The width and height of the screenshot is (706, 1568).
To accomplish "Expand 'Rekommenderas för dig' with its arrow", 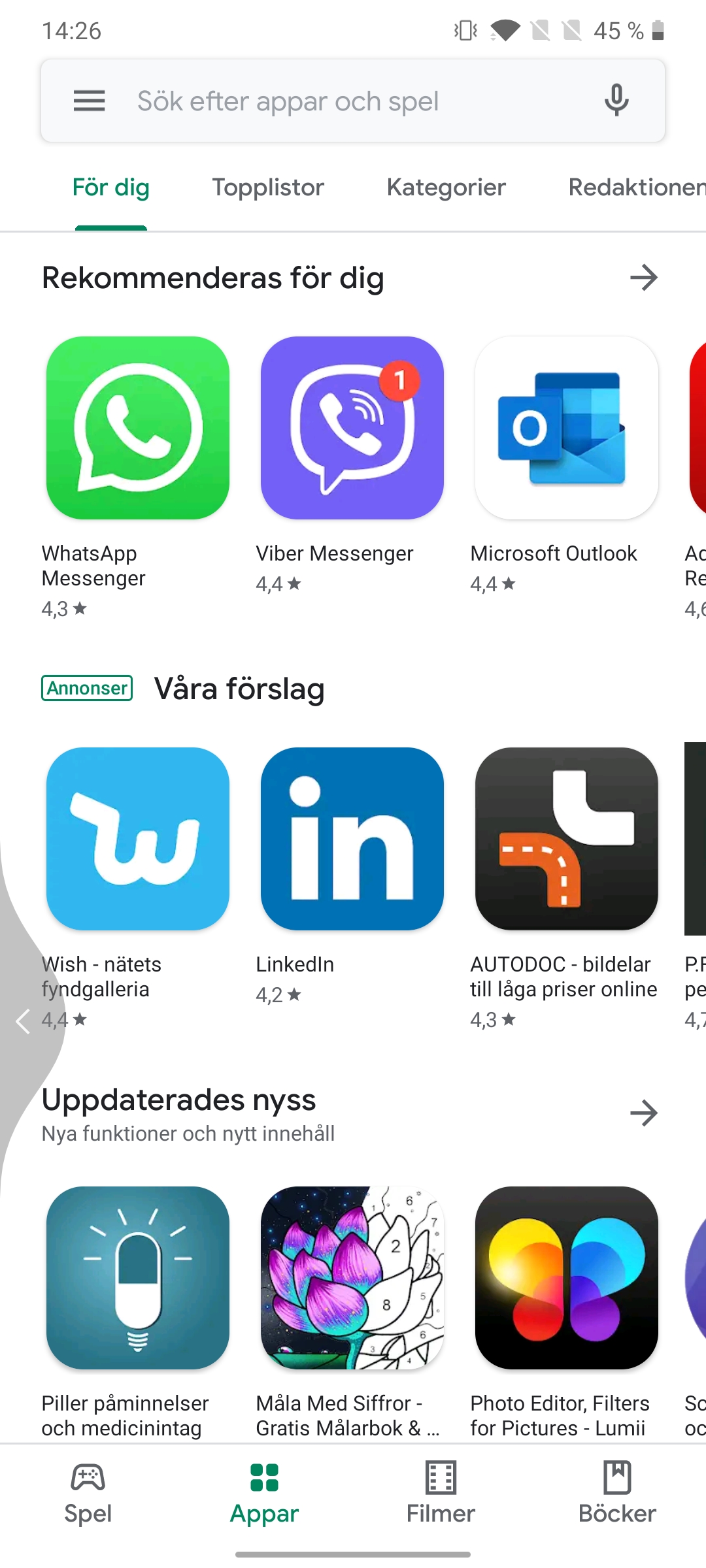I will [x=644, y=278].
